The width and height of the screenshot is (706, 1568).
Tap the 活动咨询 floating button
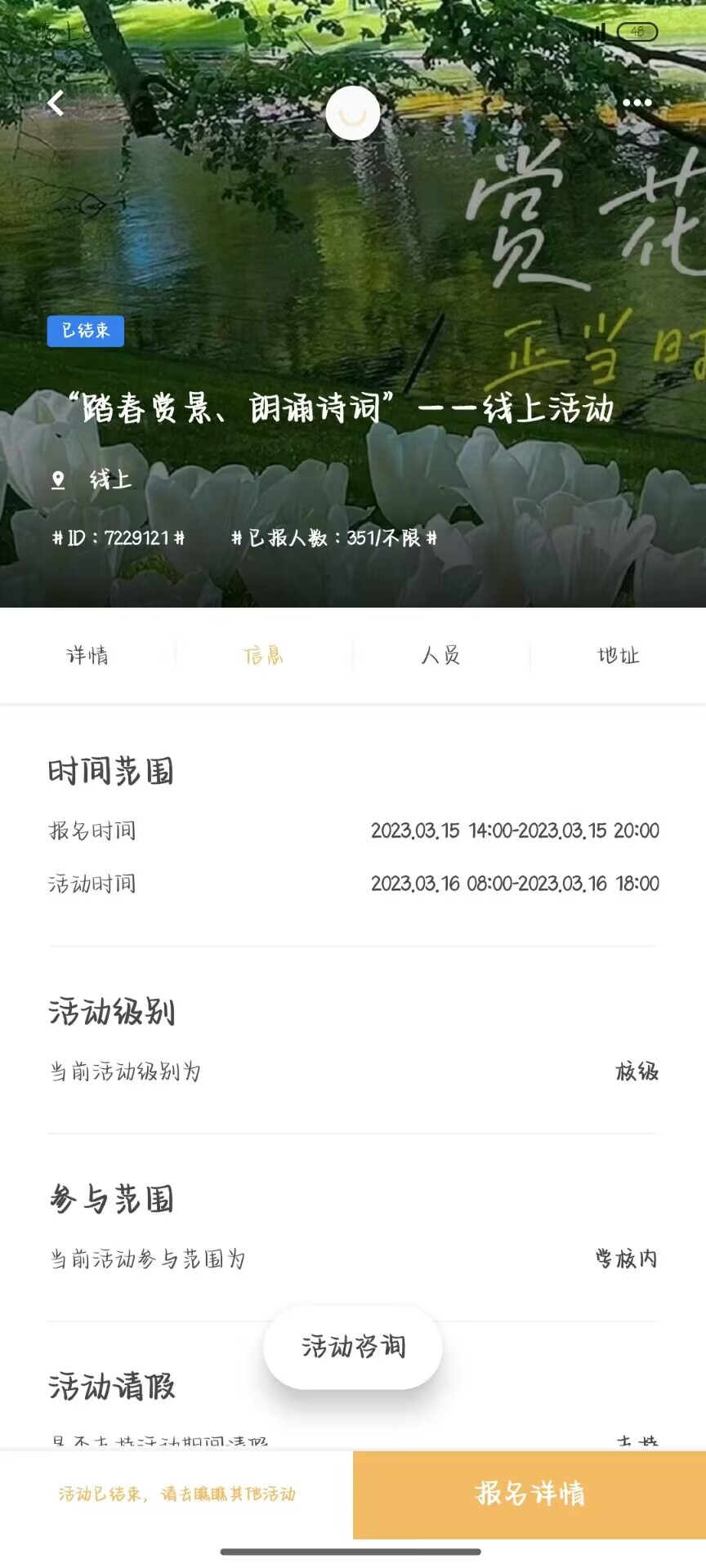point(353,1347)
